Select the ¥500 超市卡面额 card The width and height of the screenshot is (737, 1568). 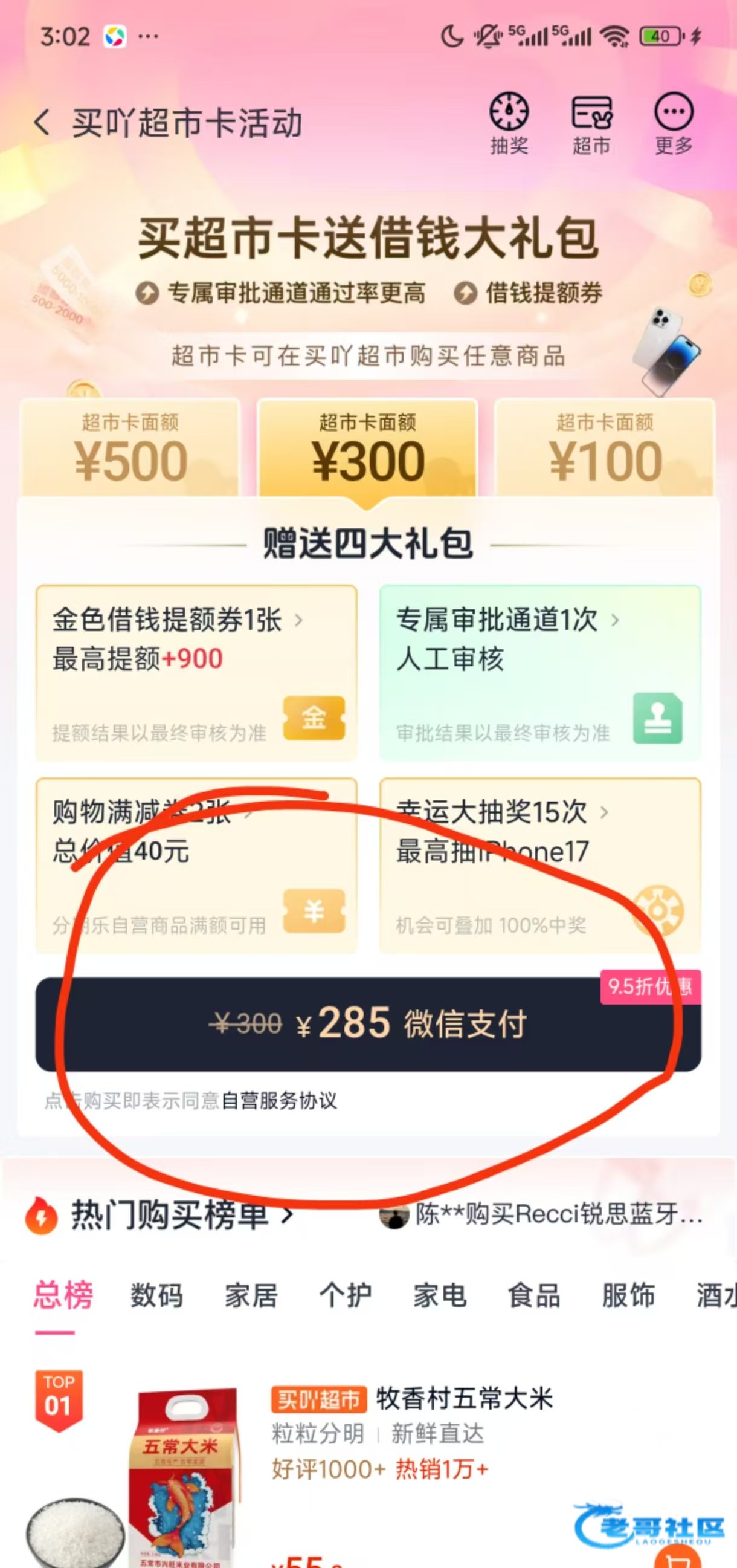(130, 449)
